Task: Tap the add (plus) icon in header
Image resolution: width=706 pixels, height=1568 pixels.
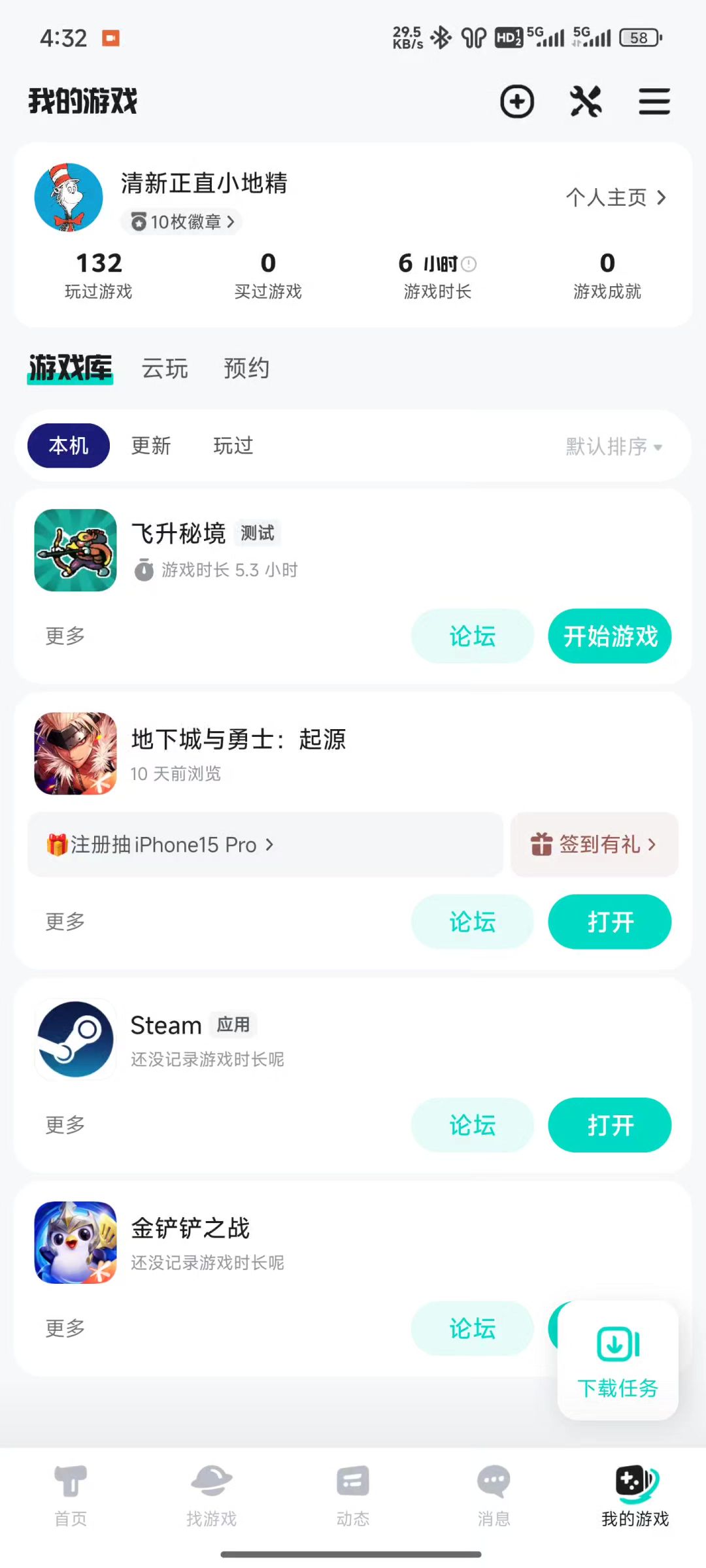Action: tap(517, 102)
